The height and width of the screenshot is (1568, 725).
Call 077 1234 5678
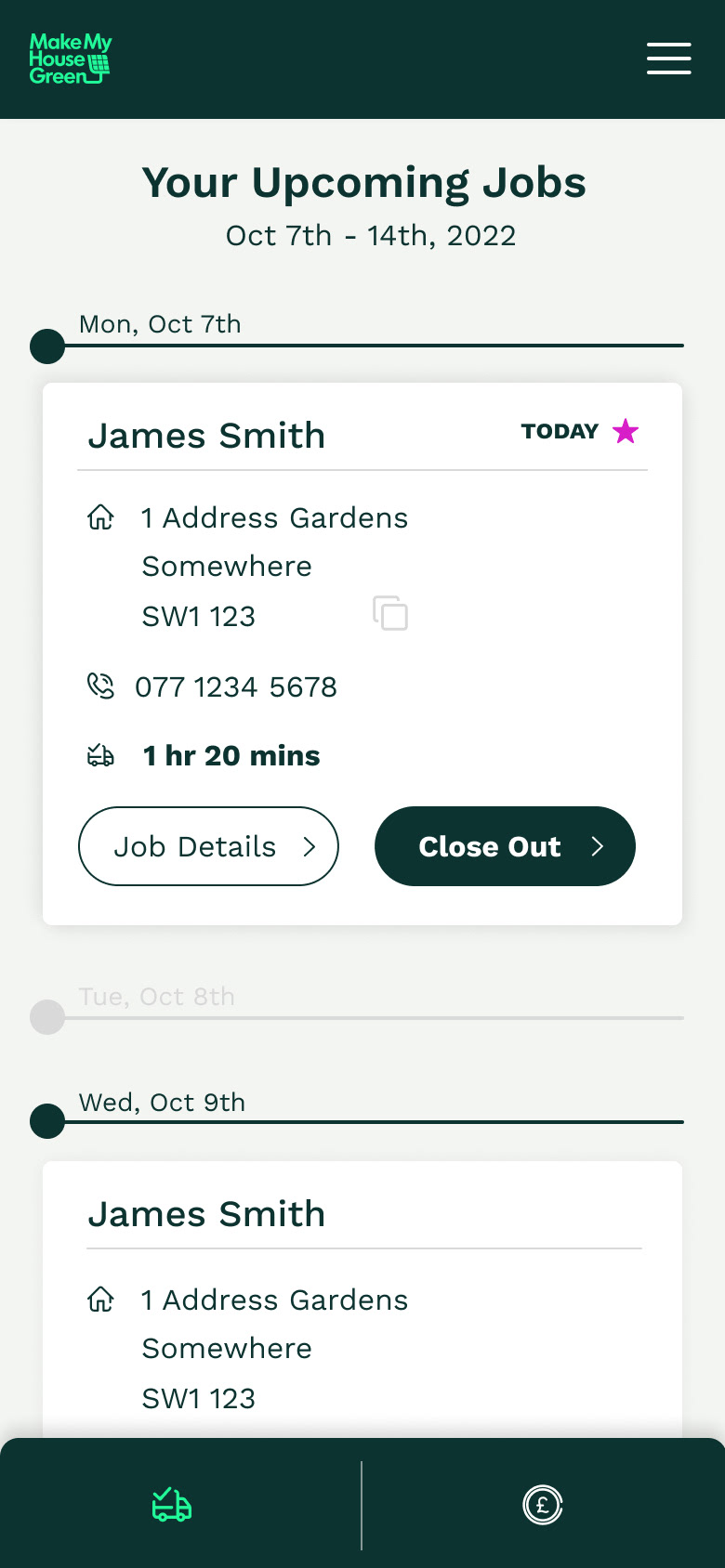coord(235,687)
